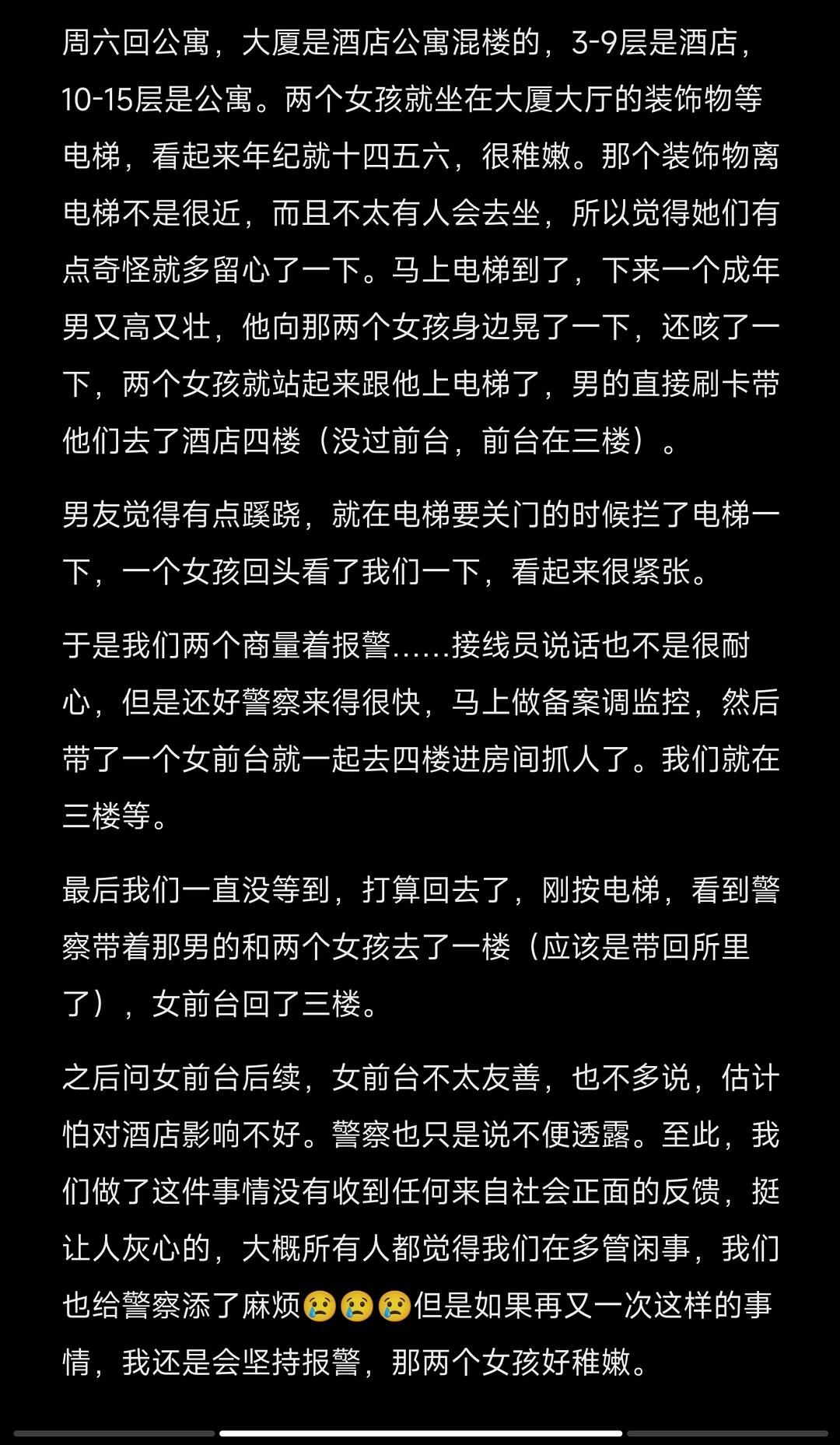
Task: Jump to the first page indicator segment
Action: pos(114,1433)
